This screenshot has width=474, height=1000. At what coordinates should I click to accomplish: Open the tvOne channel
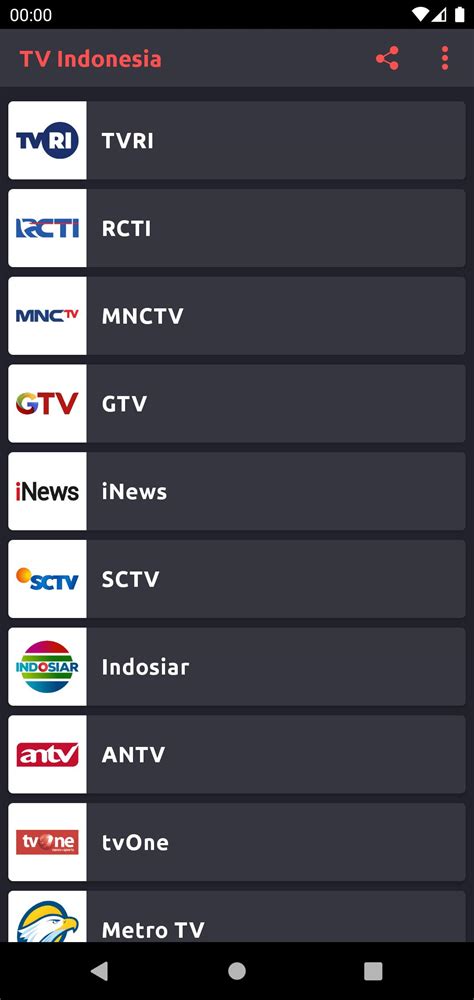[x=237, y=842]
